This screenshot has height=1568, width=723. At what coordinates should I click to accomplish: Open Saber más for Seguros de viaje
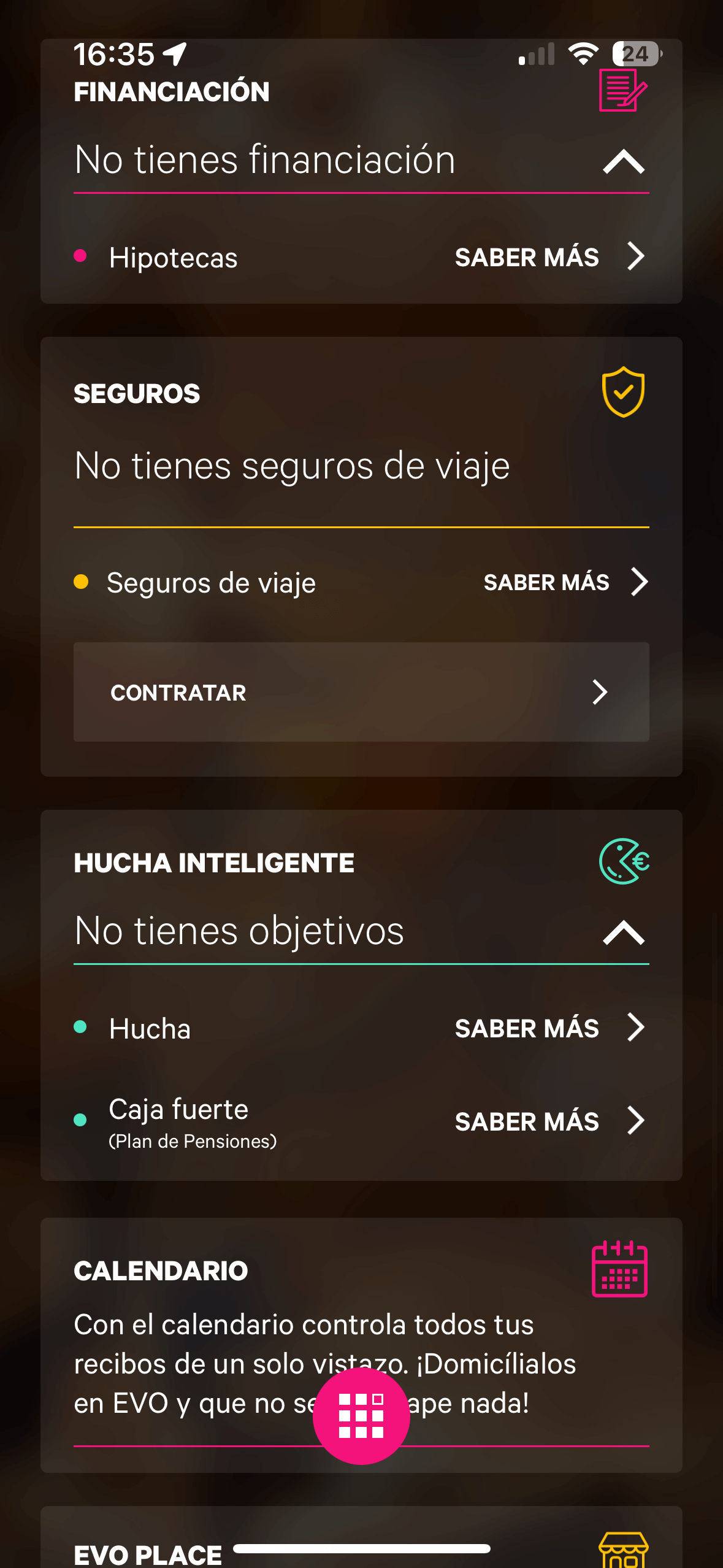pos(564,582)
